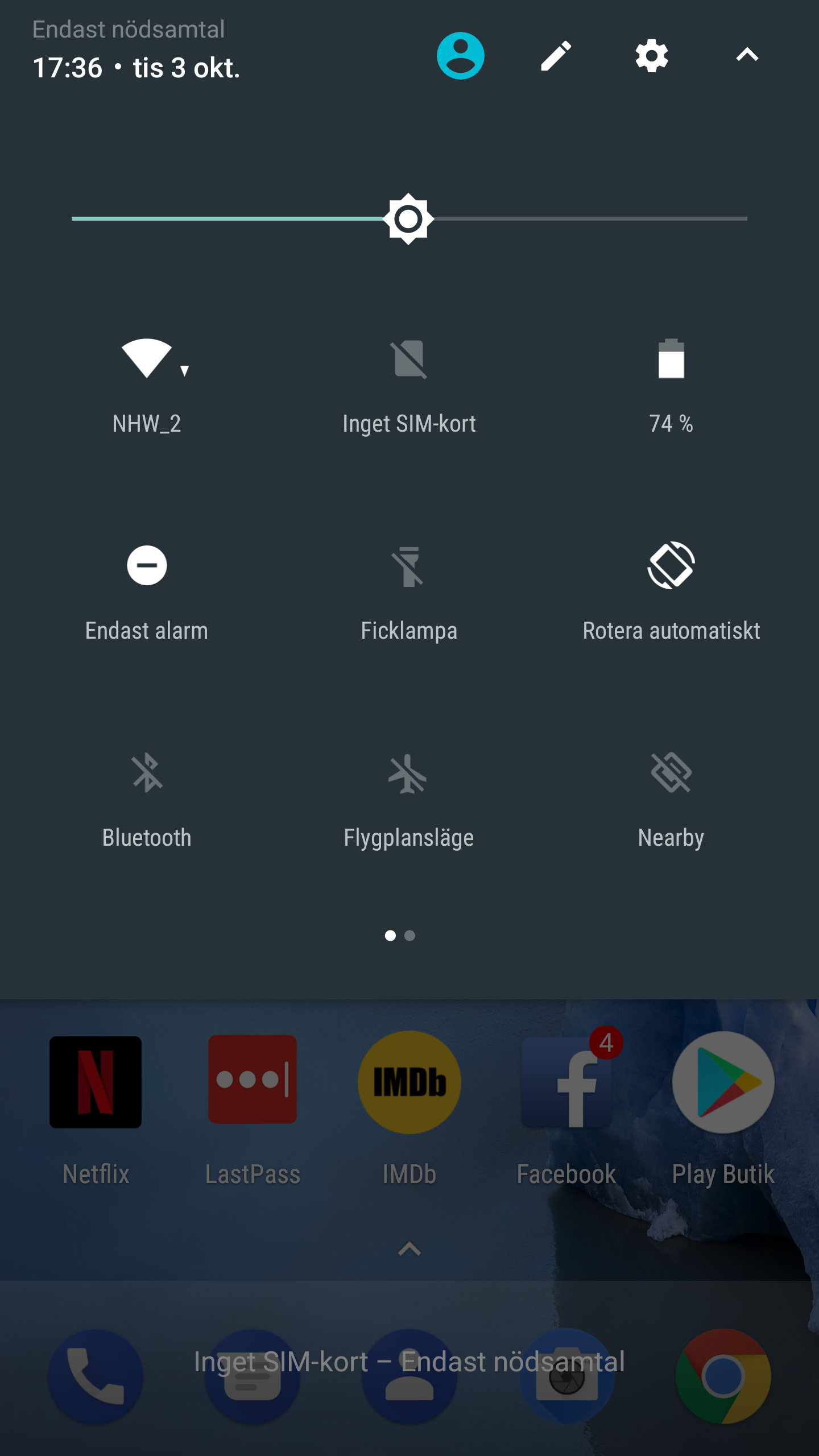Tap the brightness slider to adjust brightness
The width and height of the screenshot is (819, 1456).
point(408,219)
